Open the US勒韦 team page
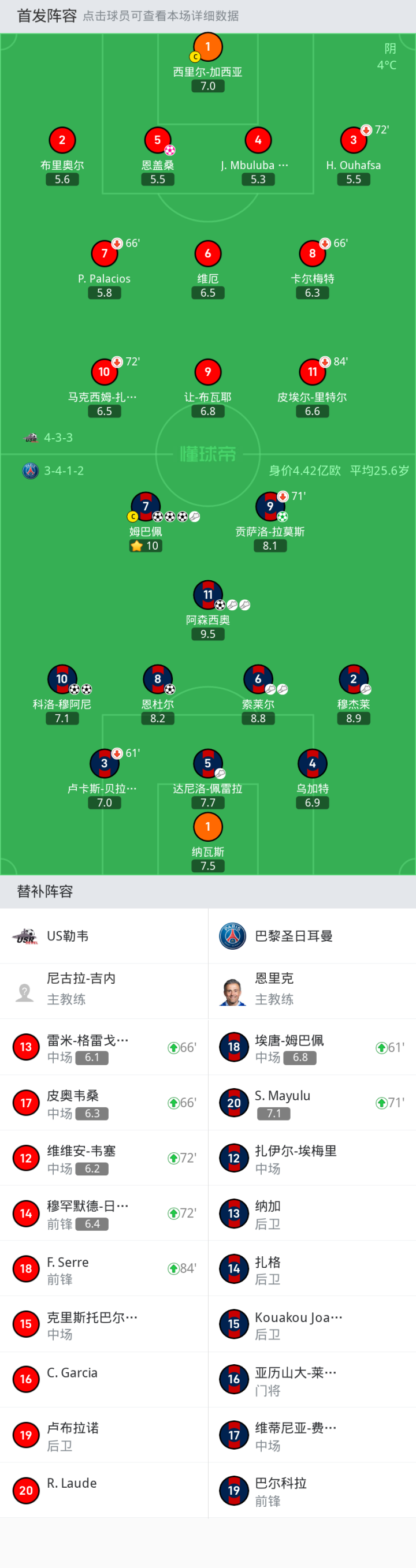 pyautogui.click(x=103, y=936)
